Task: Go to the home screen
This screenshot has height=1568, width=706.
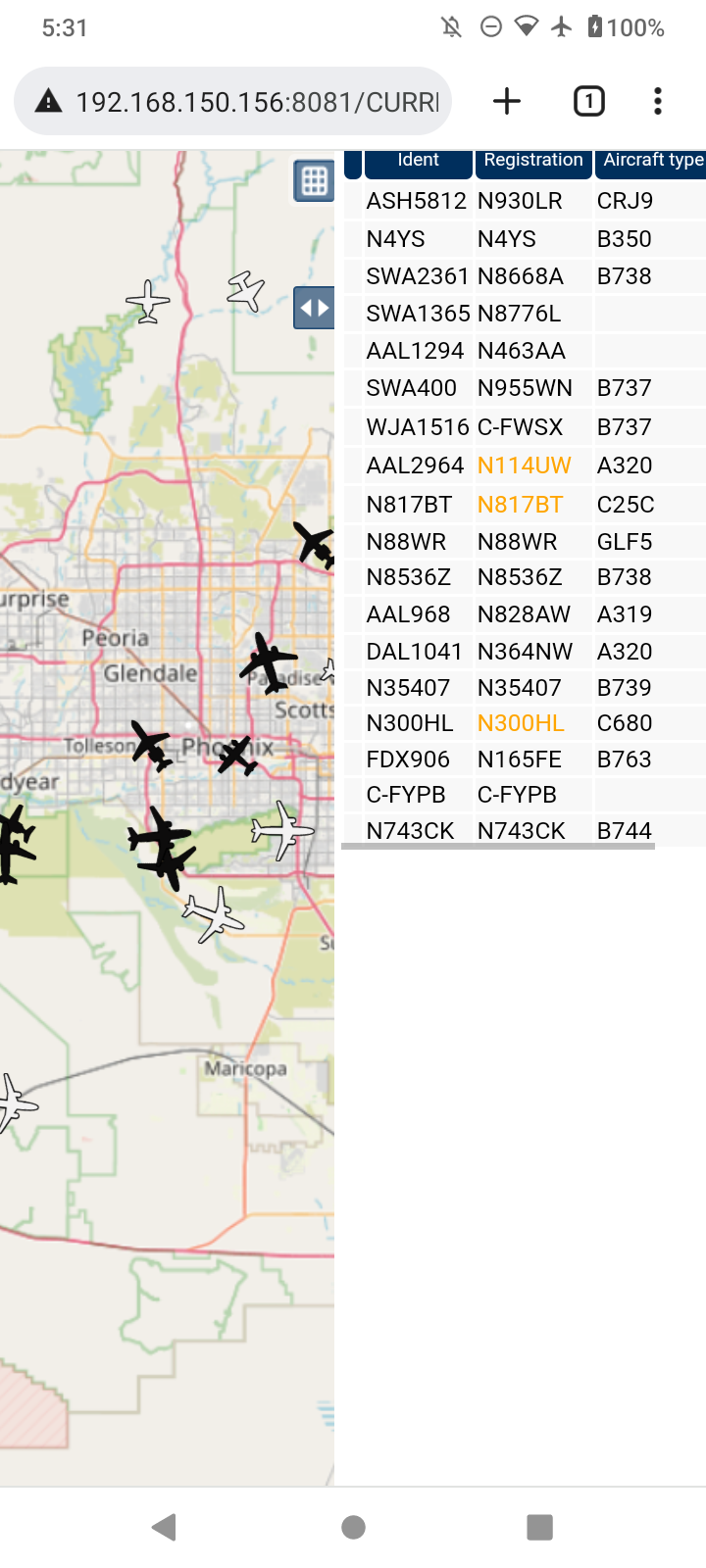Action: click(353, 1527)
